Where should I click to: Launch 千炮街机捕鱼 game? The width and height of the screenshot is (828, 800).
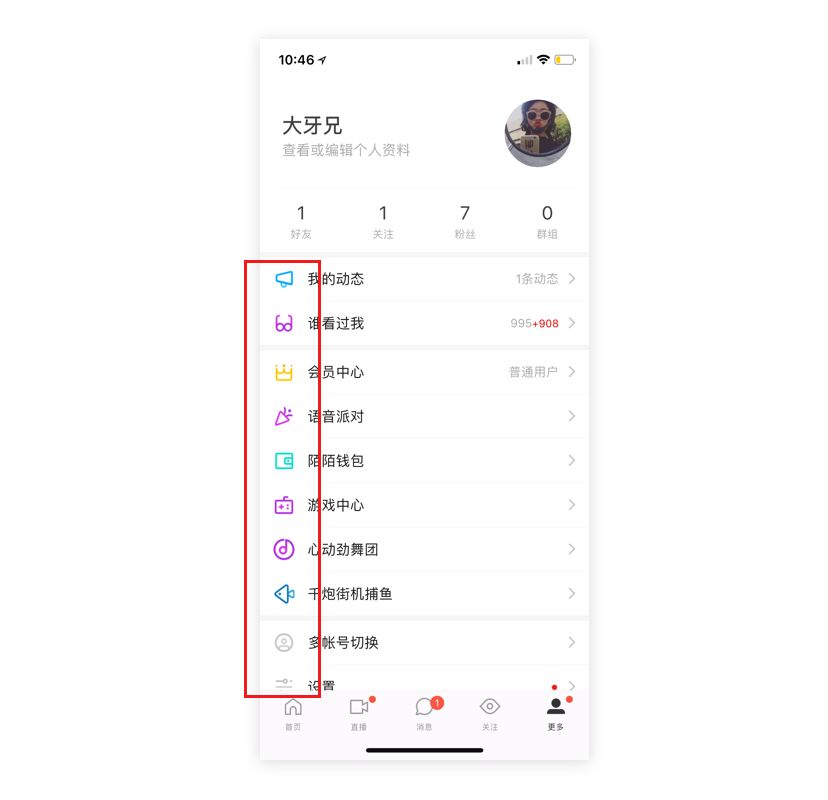coord(424,594)
